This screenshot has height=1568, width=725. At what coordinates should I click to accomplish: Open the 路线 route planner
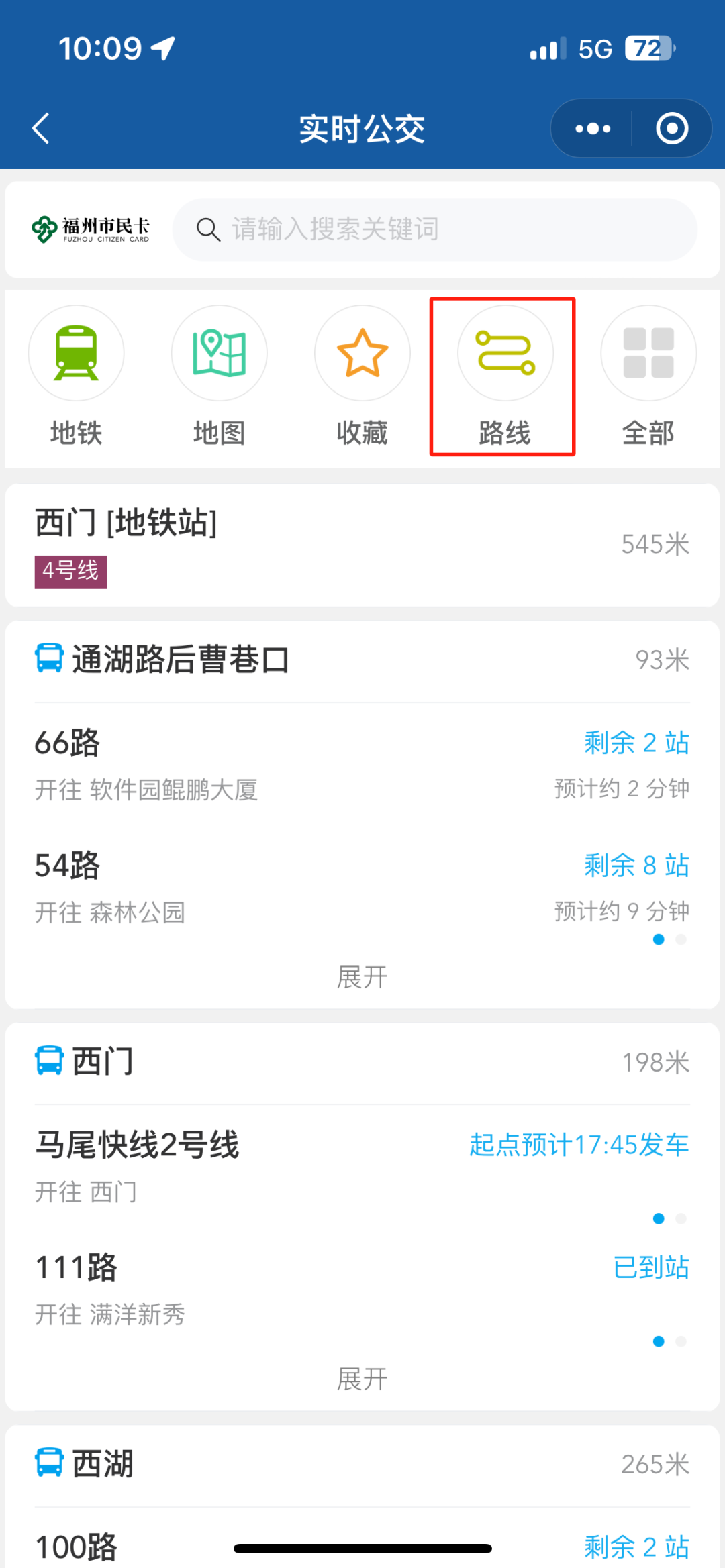tap(505, 376)
